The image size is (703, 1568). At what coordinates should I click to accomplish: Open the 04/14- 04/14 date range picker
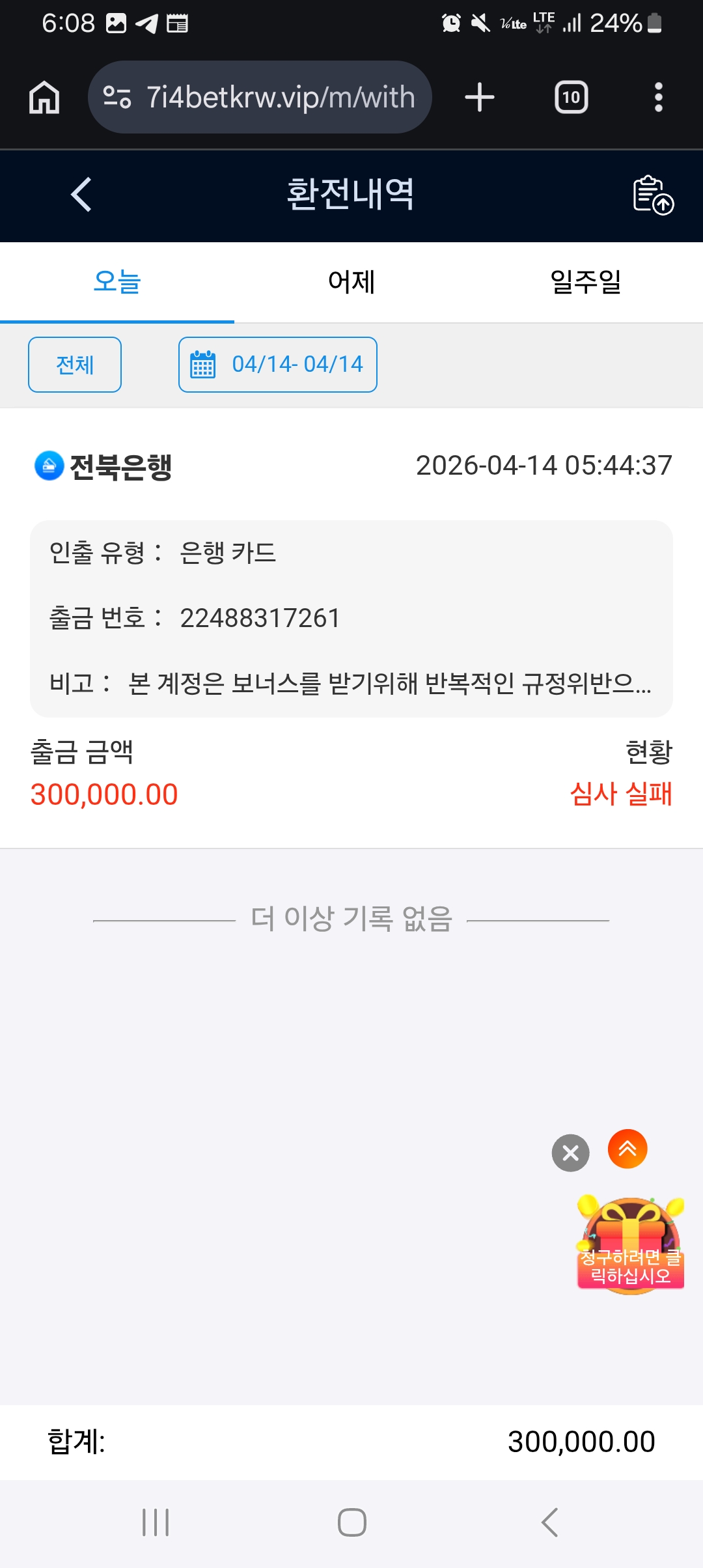pyautogui.click(x=278, y=365)
